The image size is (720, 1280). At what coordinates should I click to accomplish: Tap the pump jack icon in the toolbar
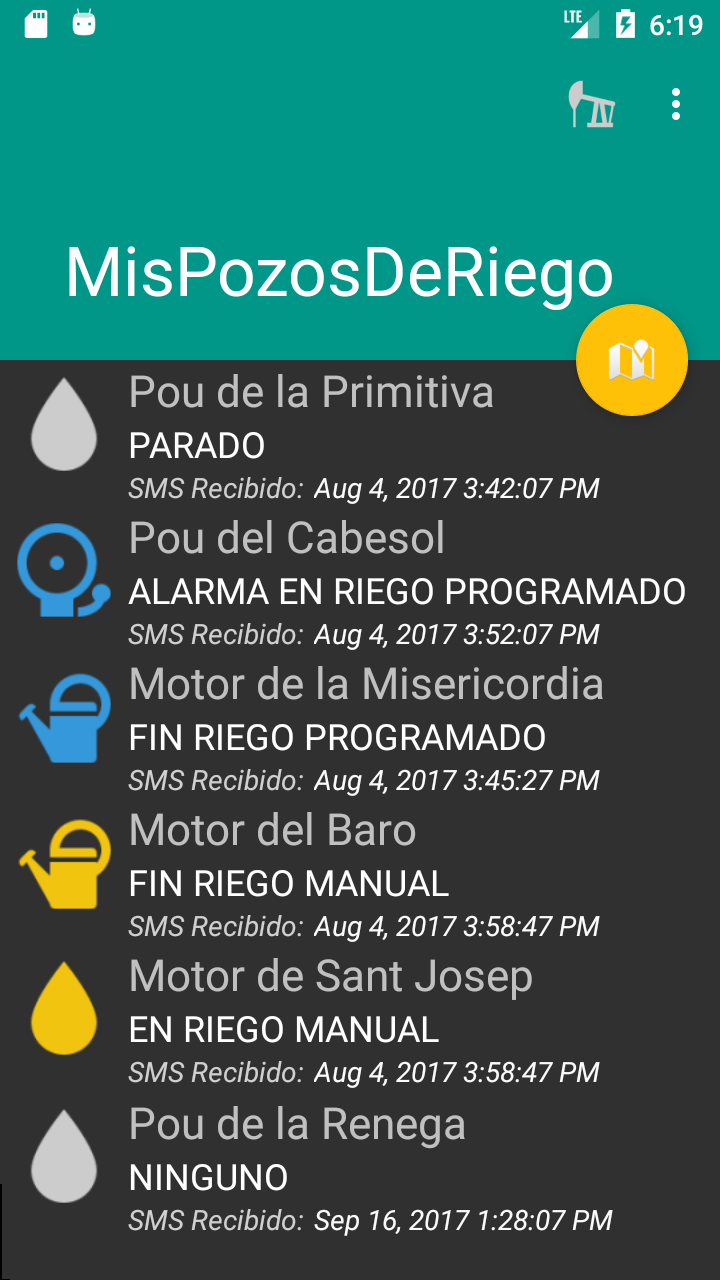(591, 104)
